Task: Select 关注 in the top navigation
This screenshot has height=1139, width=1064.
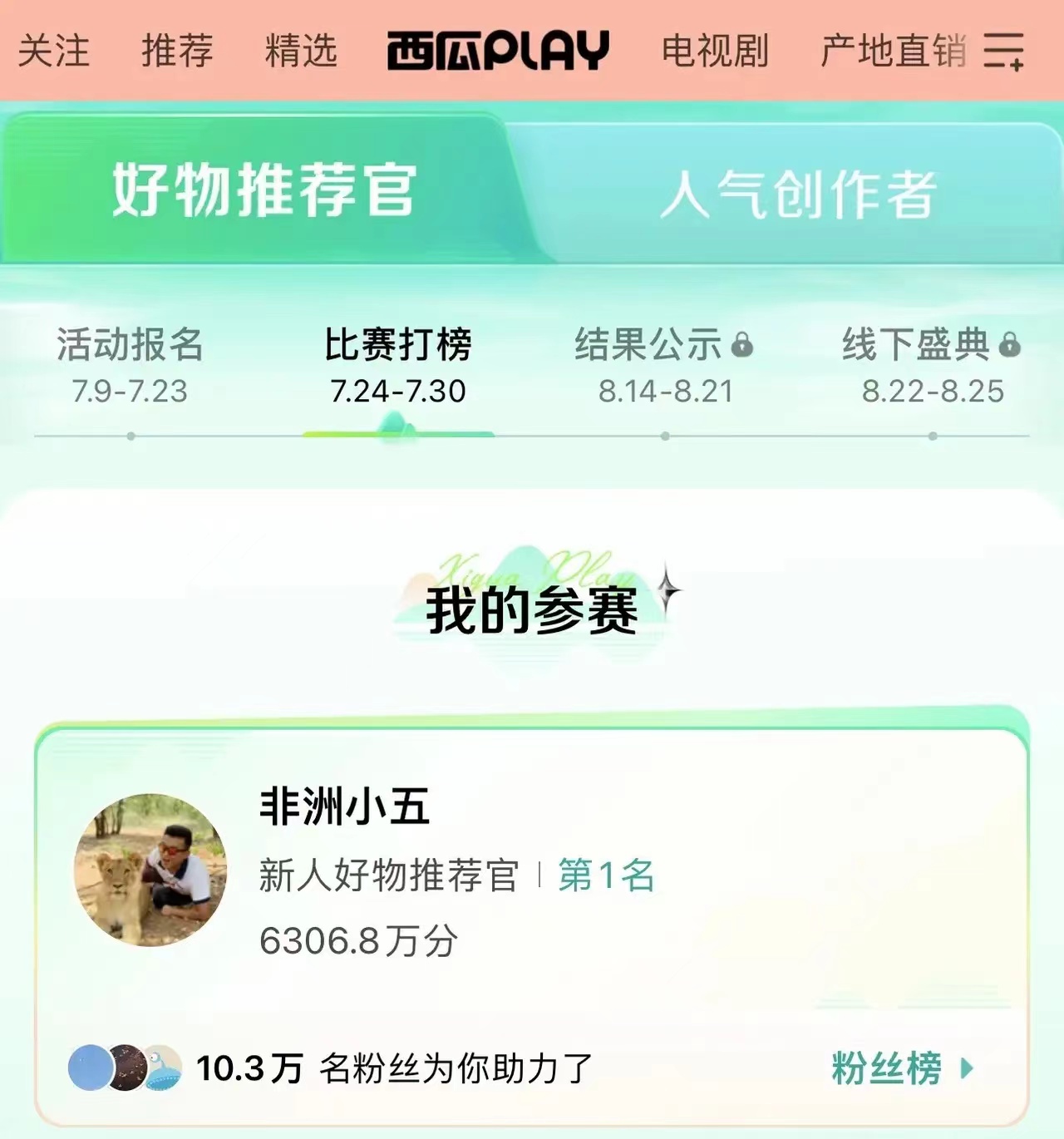Action: [x=55, y=52]
